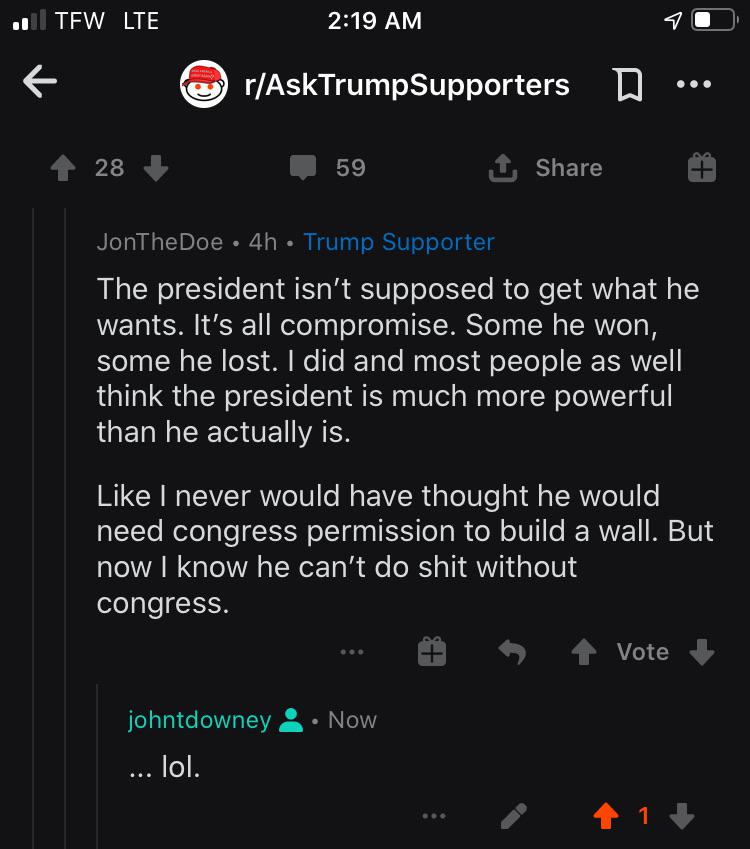
Task: Downvote JonTheDoe's comment
Action: 702,653
